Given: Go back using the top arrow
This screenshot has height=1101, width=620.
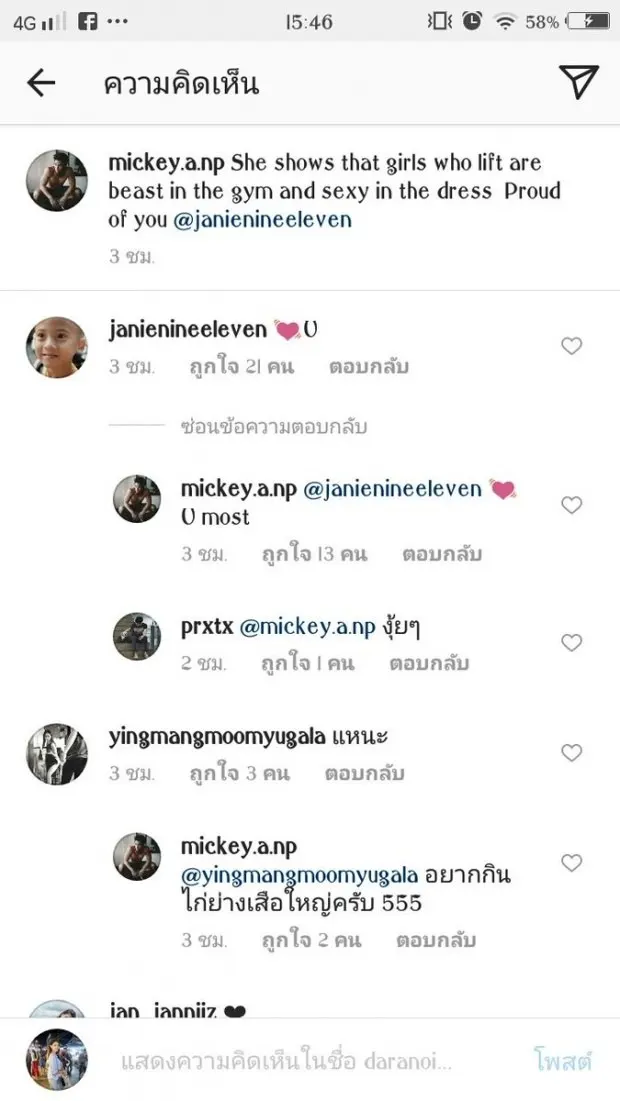Looking at the screenshot, I should point(41,83).
